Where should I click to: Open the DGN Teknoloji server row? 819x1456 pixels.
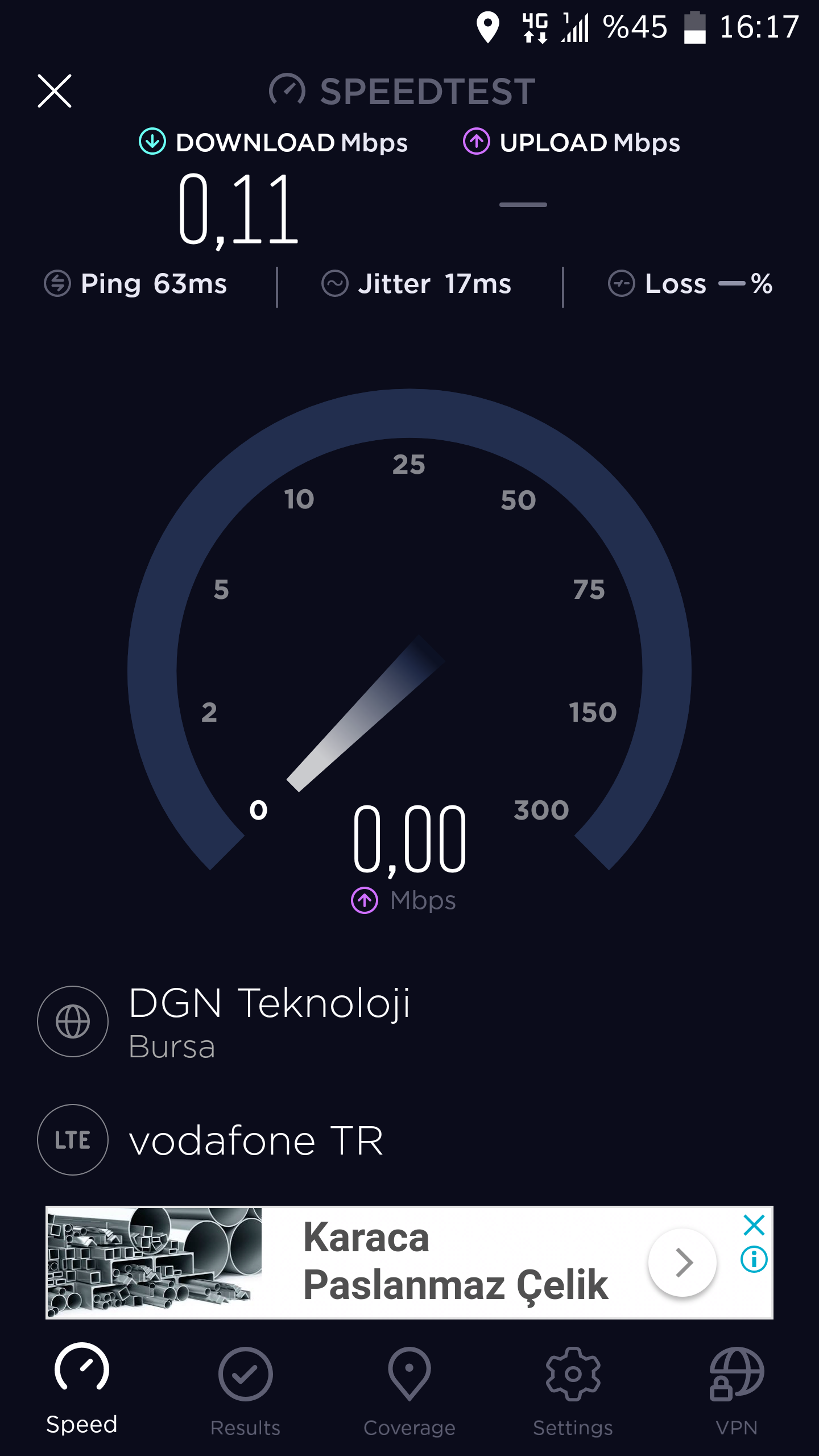(x=409, y=1022)
